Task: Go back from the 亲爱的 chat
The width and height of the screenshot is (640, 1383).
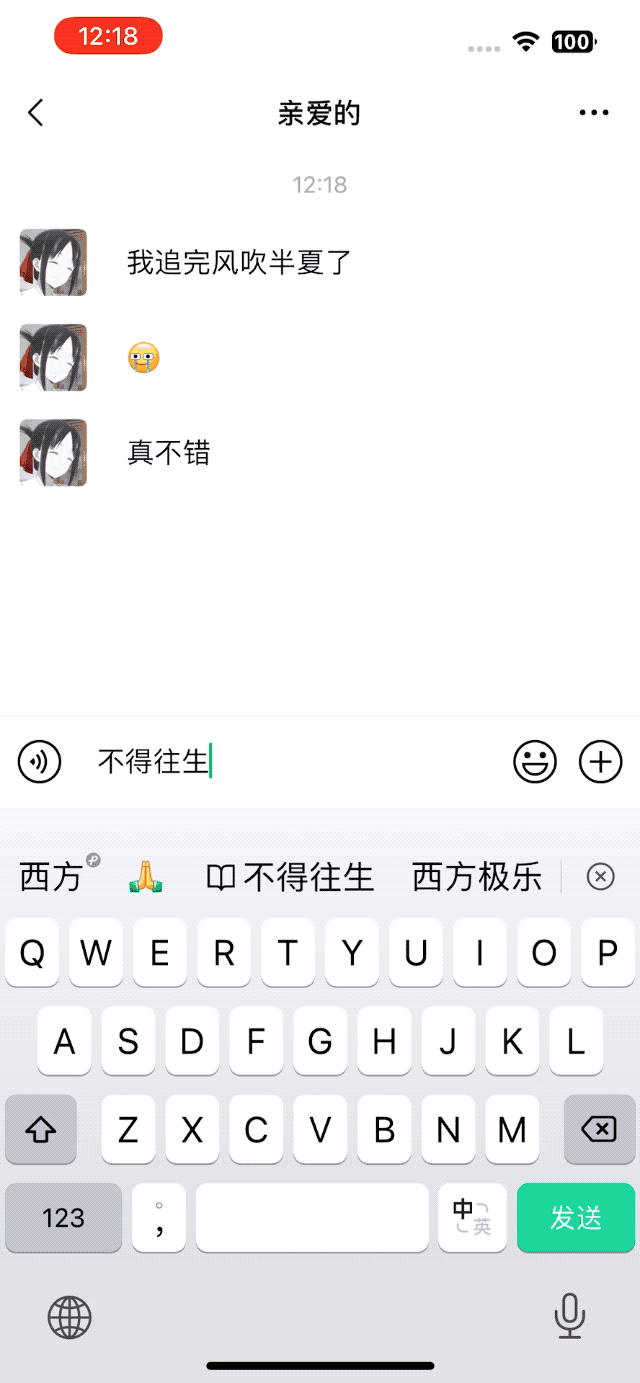Action: point(36,113)
